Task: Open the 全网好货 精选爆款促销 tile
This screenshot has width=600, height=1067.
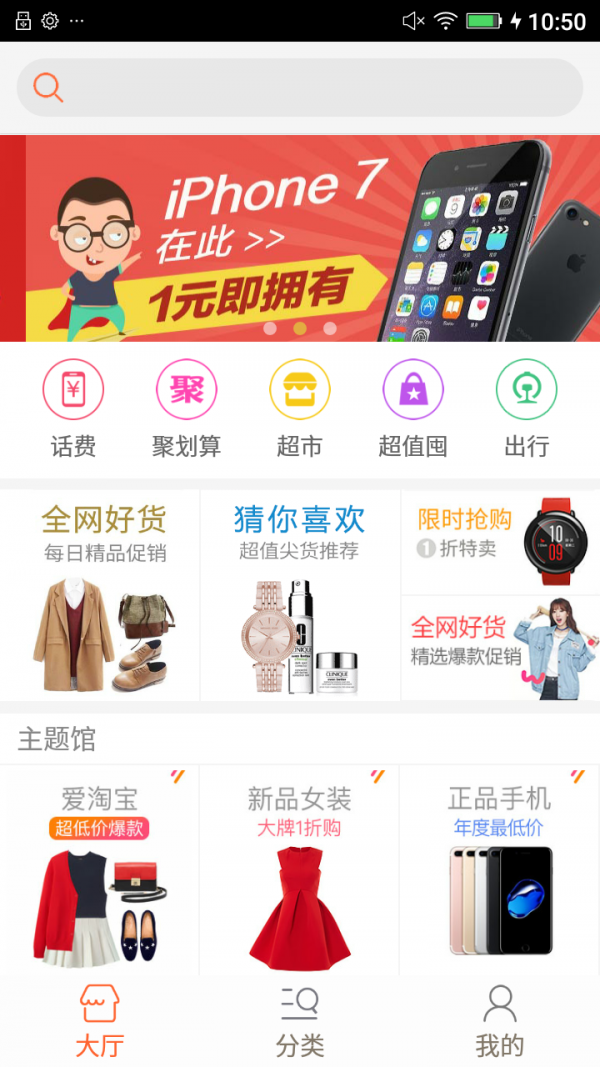Action: pyautogui.click(x=500, y=648)
